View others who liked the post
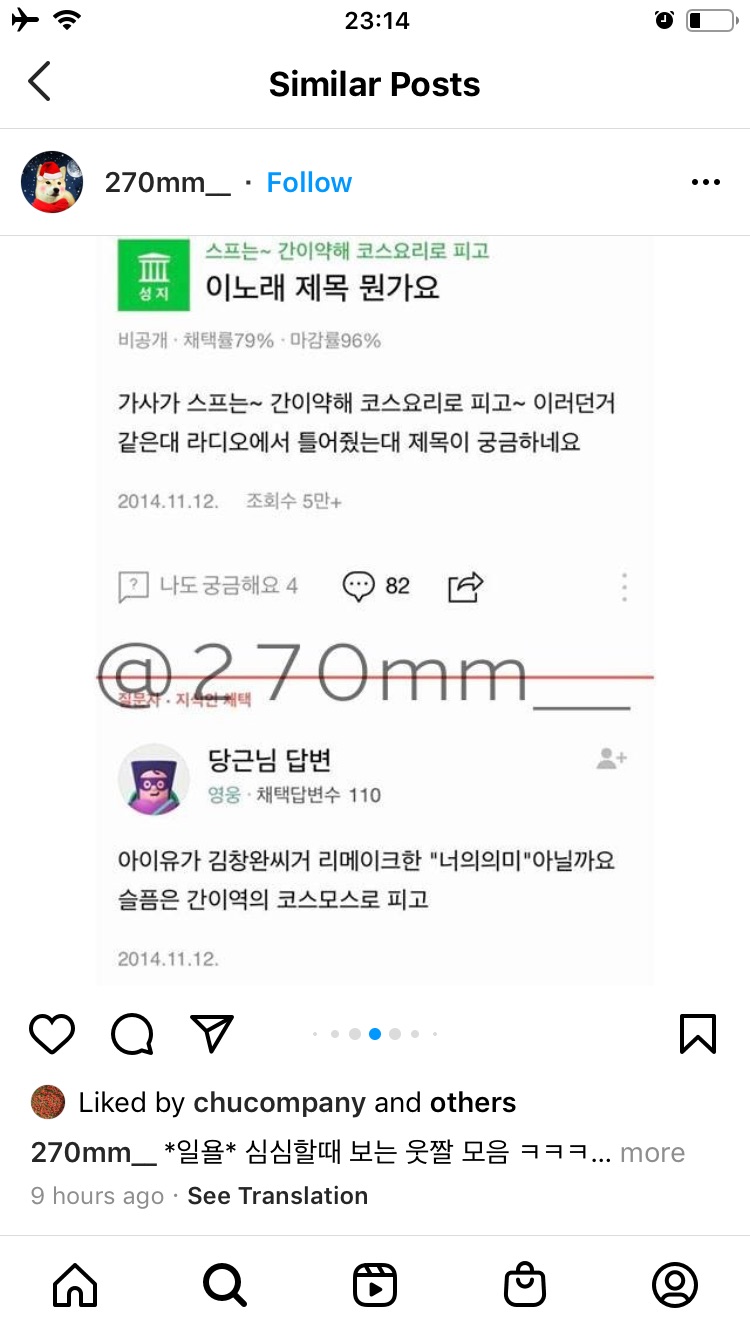The width and height of the screenshot is (750, 1334). (x=473, y=1103)
